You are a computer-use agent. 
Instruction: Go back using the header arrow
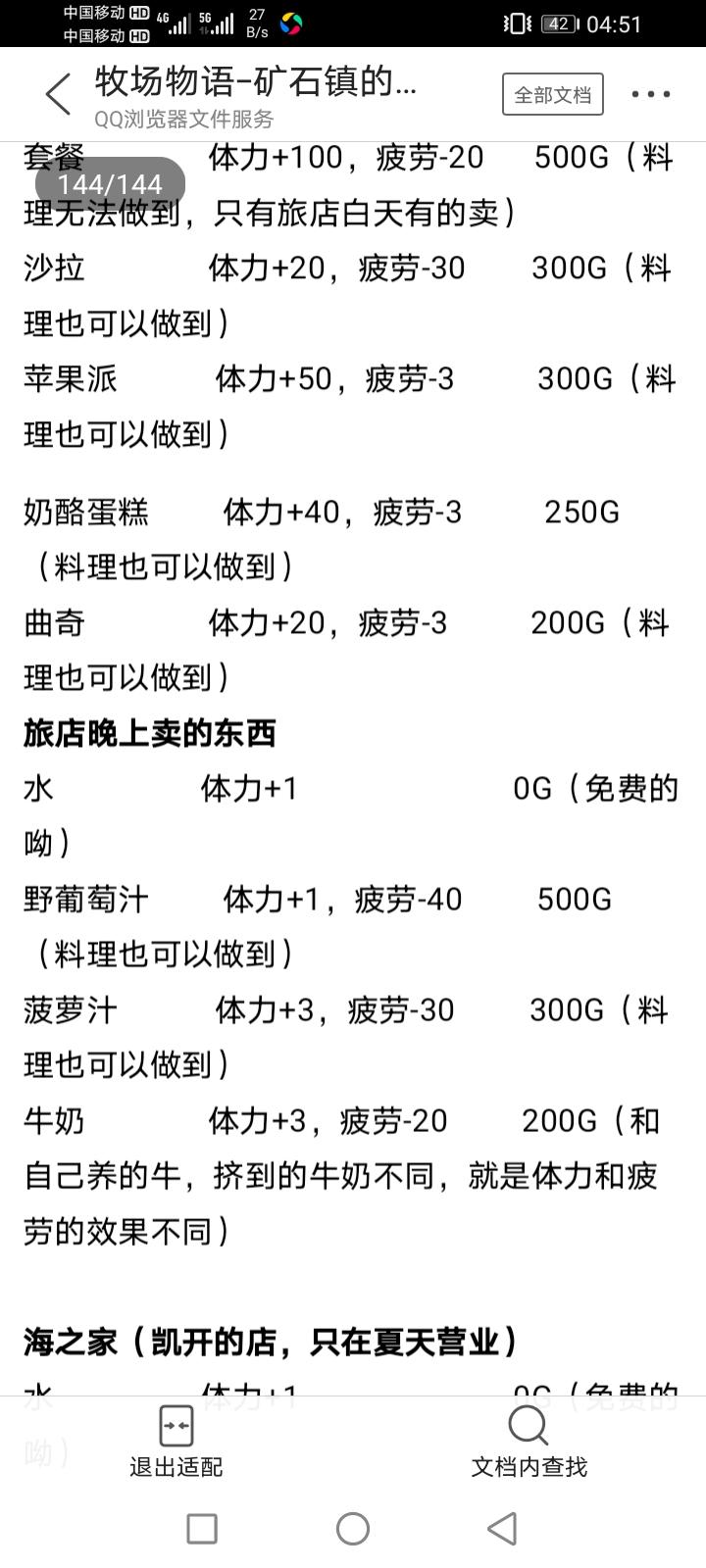tap(59, 94)
